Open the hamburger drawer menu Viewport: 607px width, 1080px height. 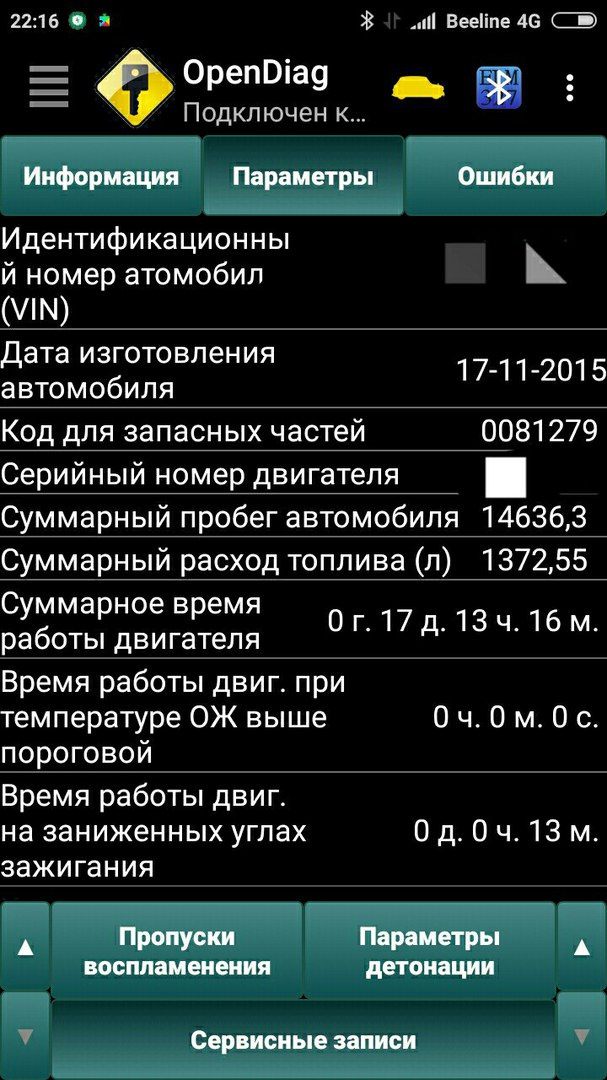point(49,89)
